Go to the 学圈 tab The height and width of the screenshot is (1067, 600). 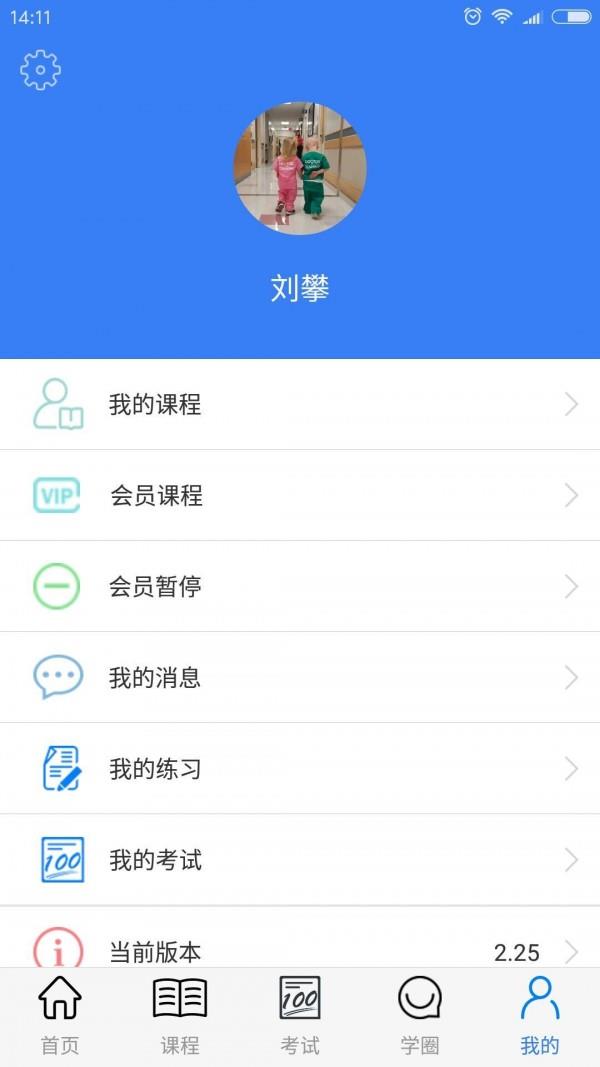[x=420, y=1017]
